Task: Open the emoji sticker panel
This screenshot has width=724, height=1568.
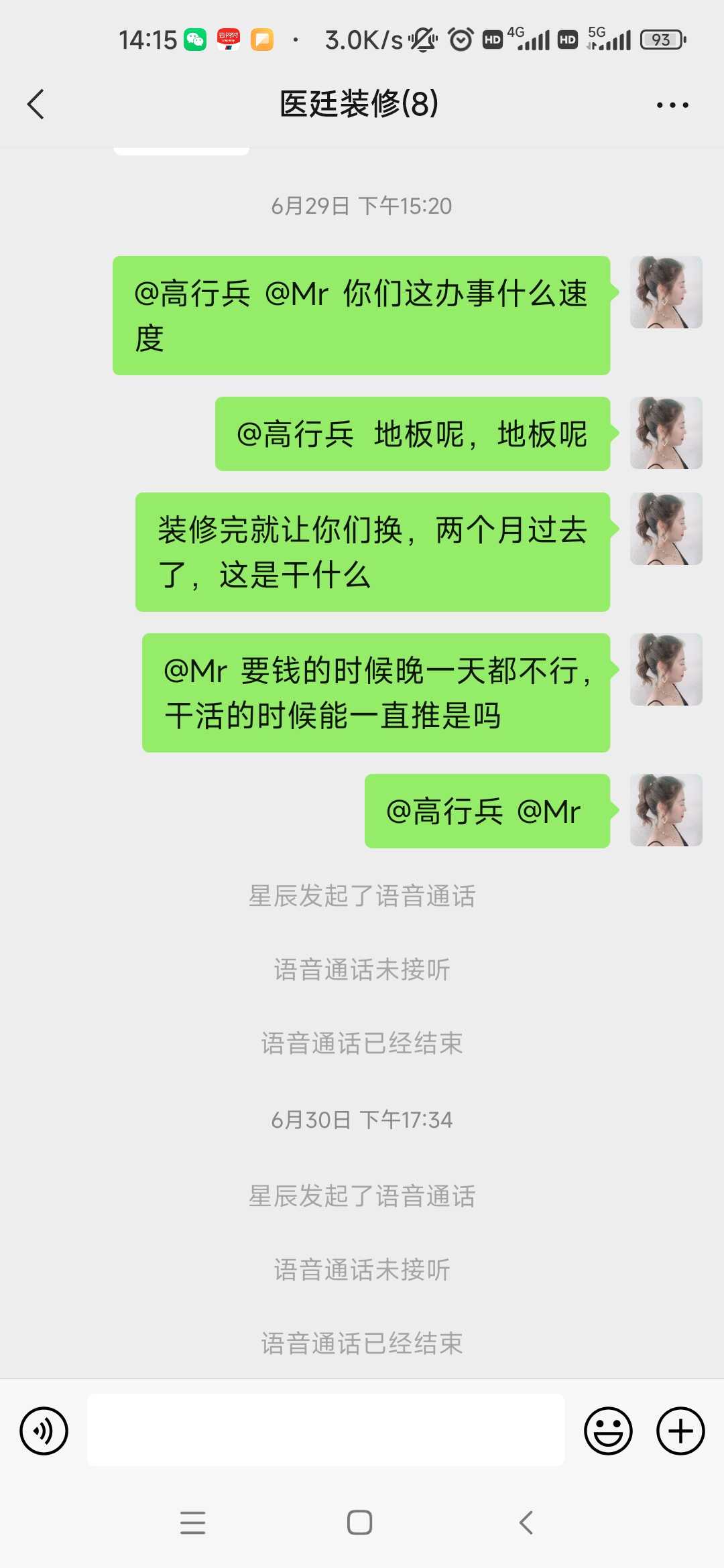Action: pyautogui.click(x=608, y=1431)
